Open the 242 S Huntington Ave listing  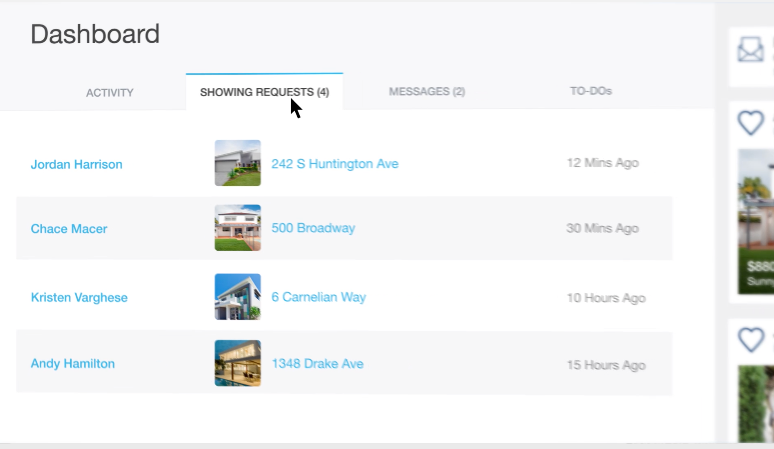(334, 163)
